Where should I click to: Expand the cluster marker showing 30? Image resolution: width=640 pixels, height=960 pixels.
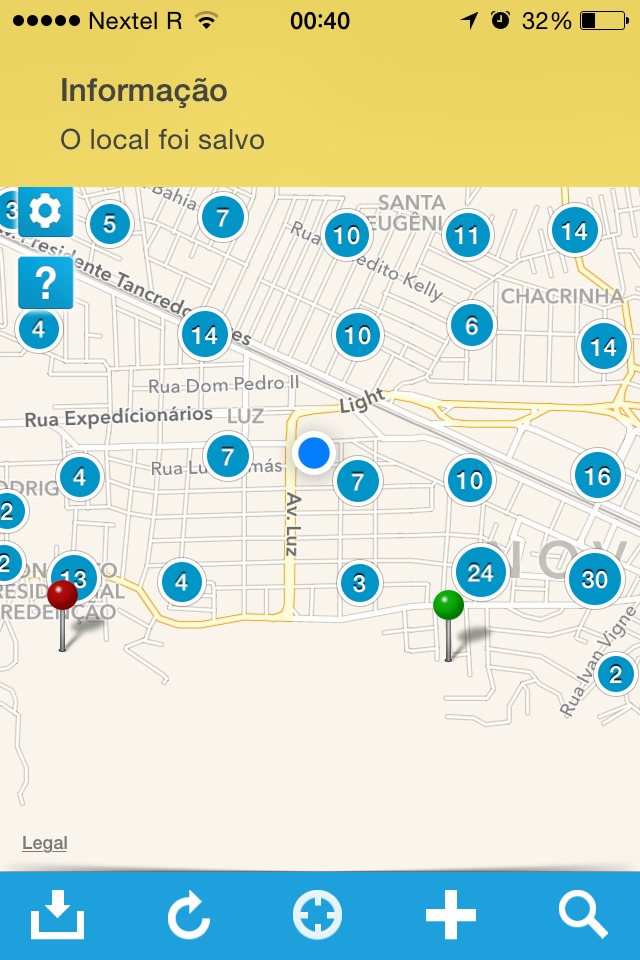point(595,579)
